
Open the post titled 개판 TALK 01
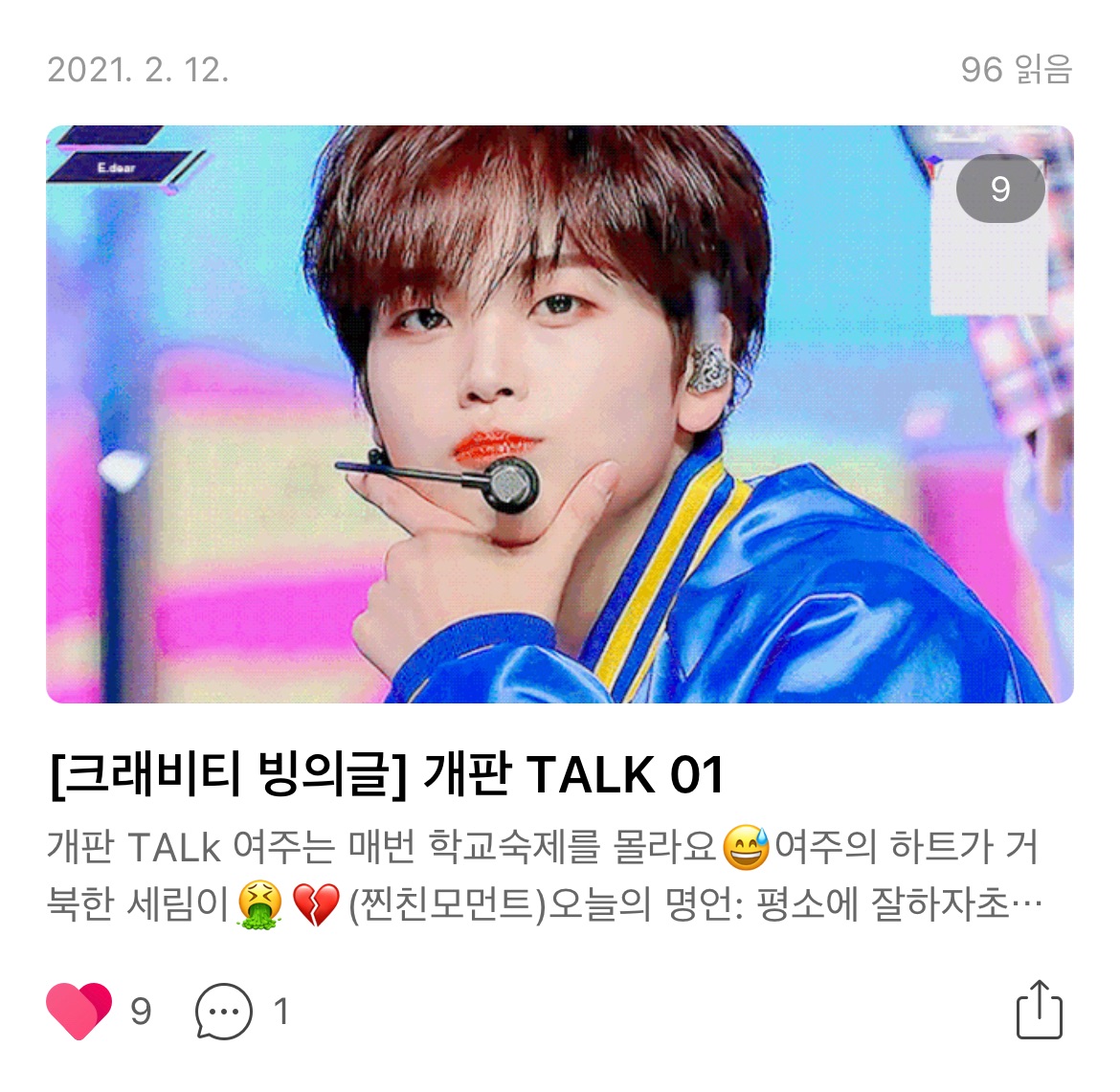386,774
